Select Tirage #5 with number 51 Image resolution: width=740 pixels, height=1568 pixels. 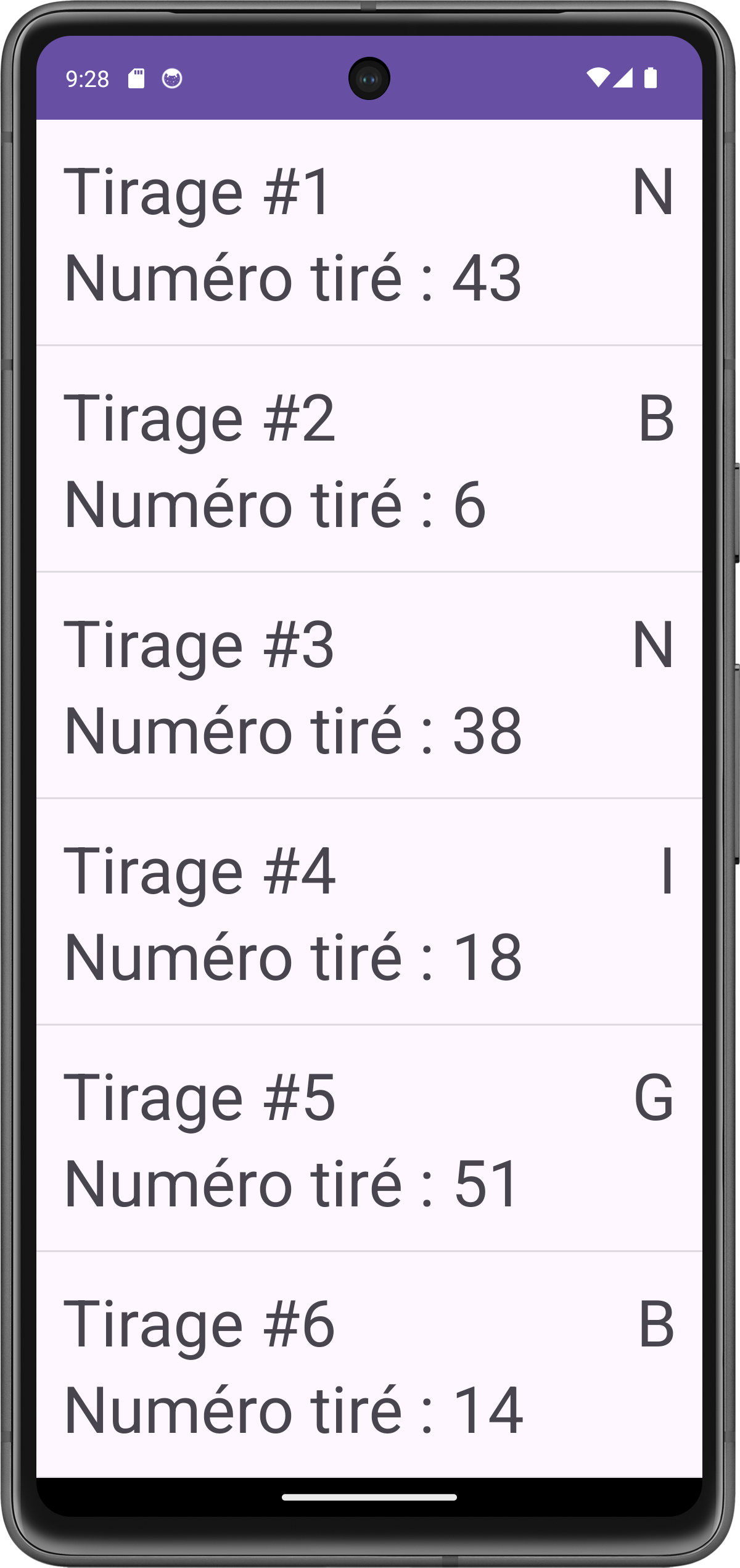pyautogui.click(x=369, y=1139)
